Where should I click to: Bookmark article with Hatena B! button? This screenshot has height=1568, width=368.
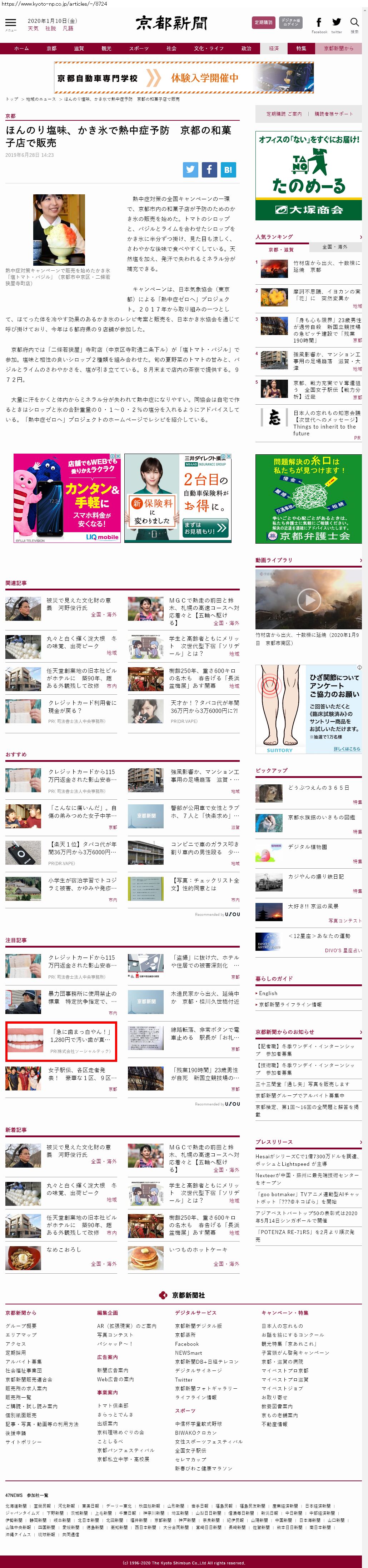click(x=228, y=170)
